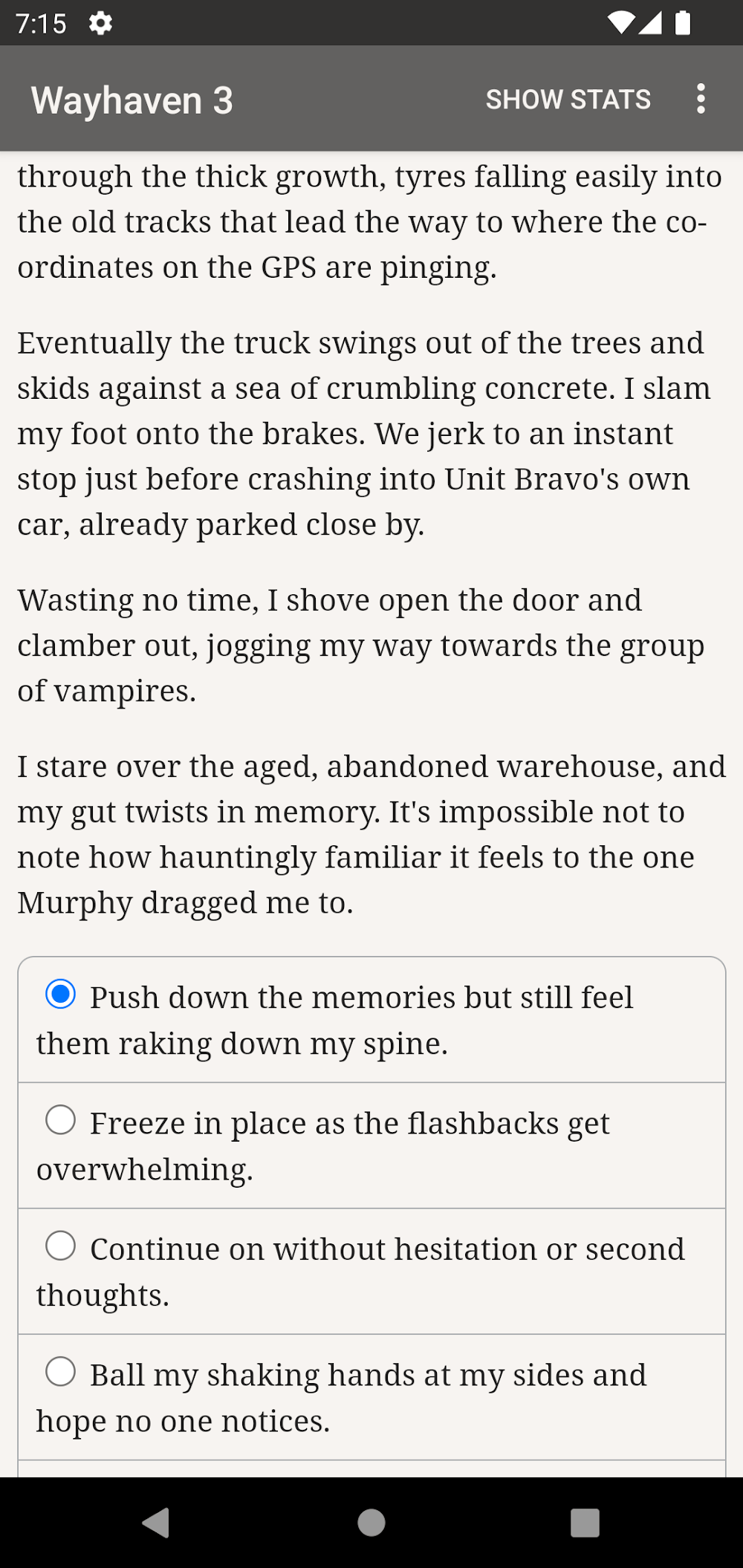Screen dimensions: 743x1568
Task: Return to the home screen
Action: [x=371, y=1523]
